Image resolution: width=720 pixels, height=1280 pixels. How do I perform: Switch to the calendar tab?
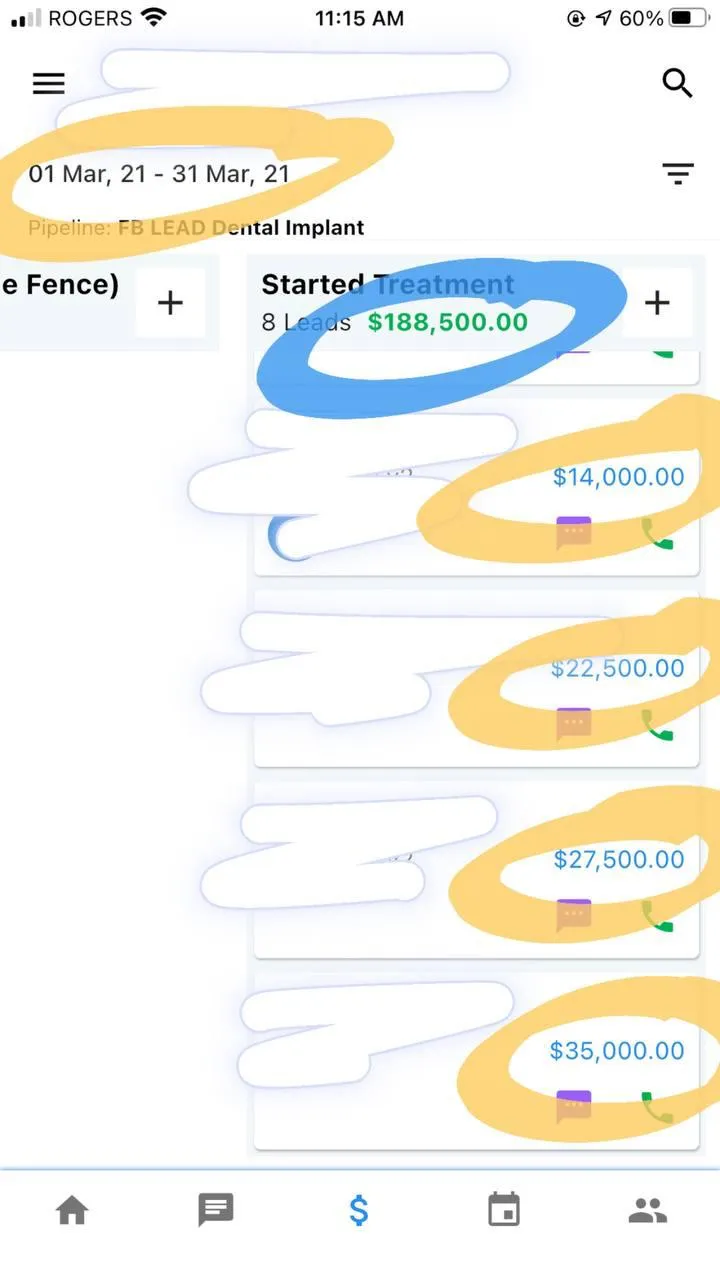click(x=504, y=1210)
